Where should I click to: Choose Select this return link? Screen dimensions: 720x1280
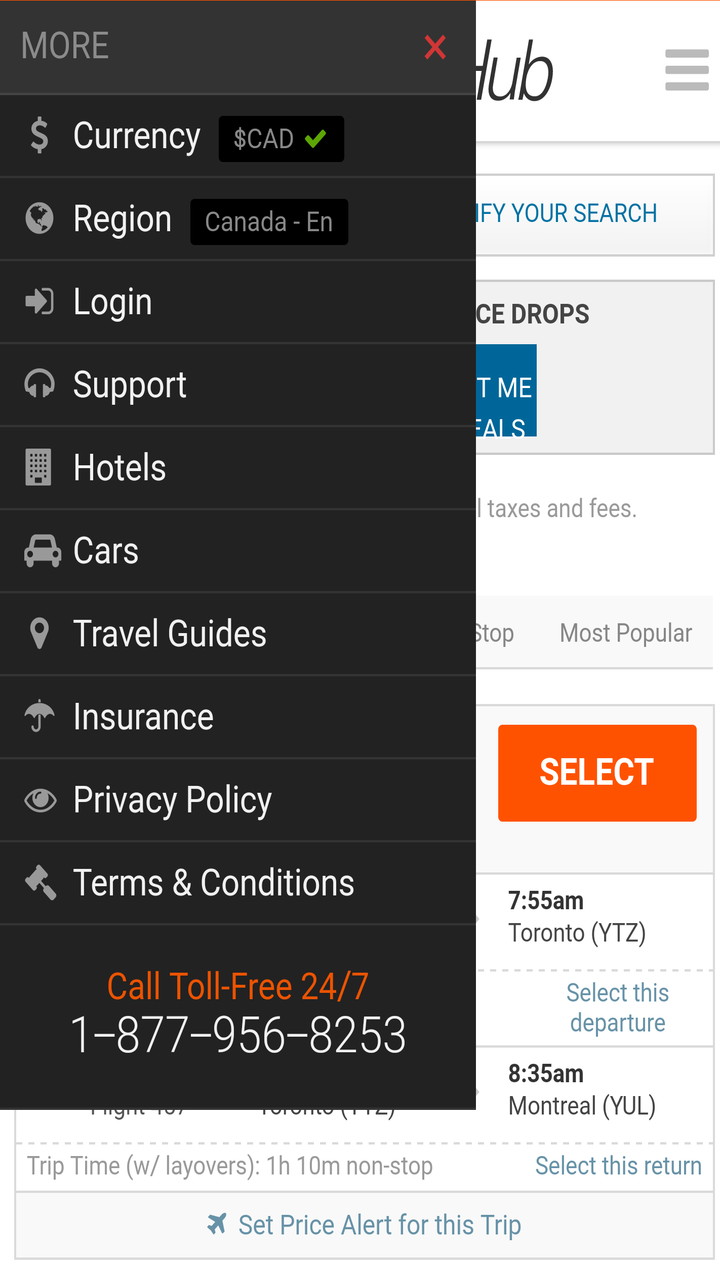618,1166
